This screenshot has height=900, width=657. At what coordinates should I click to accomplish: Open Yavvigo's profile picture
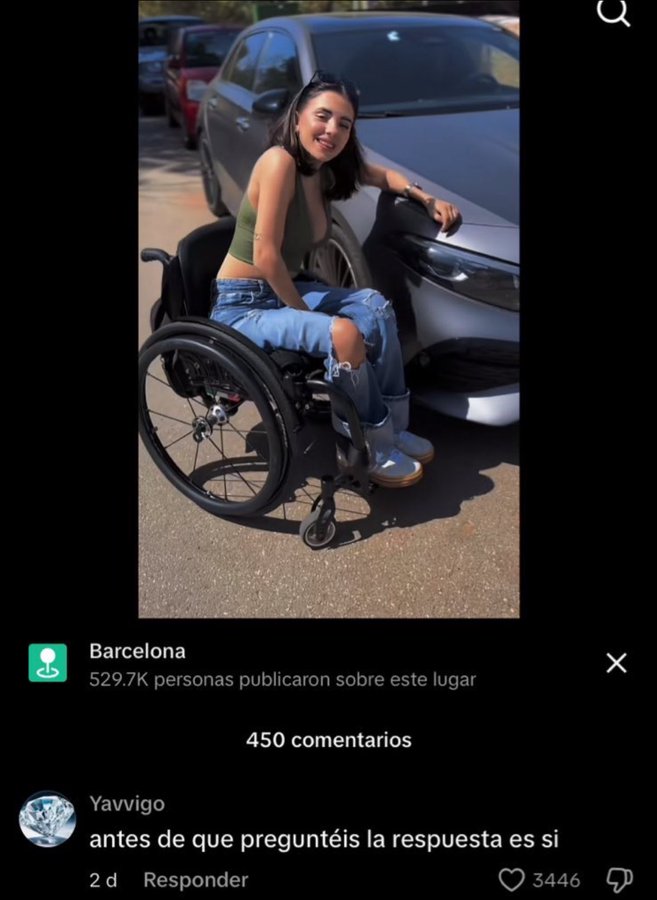47,819
